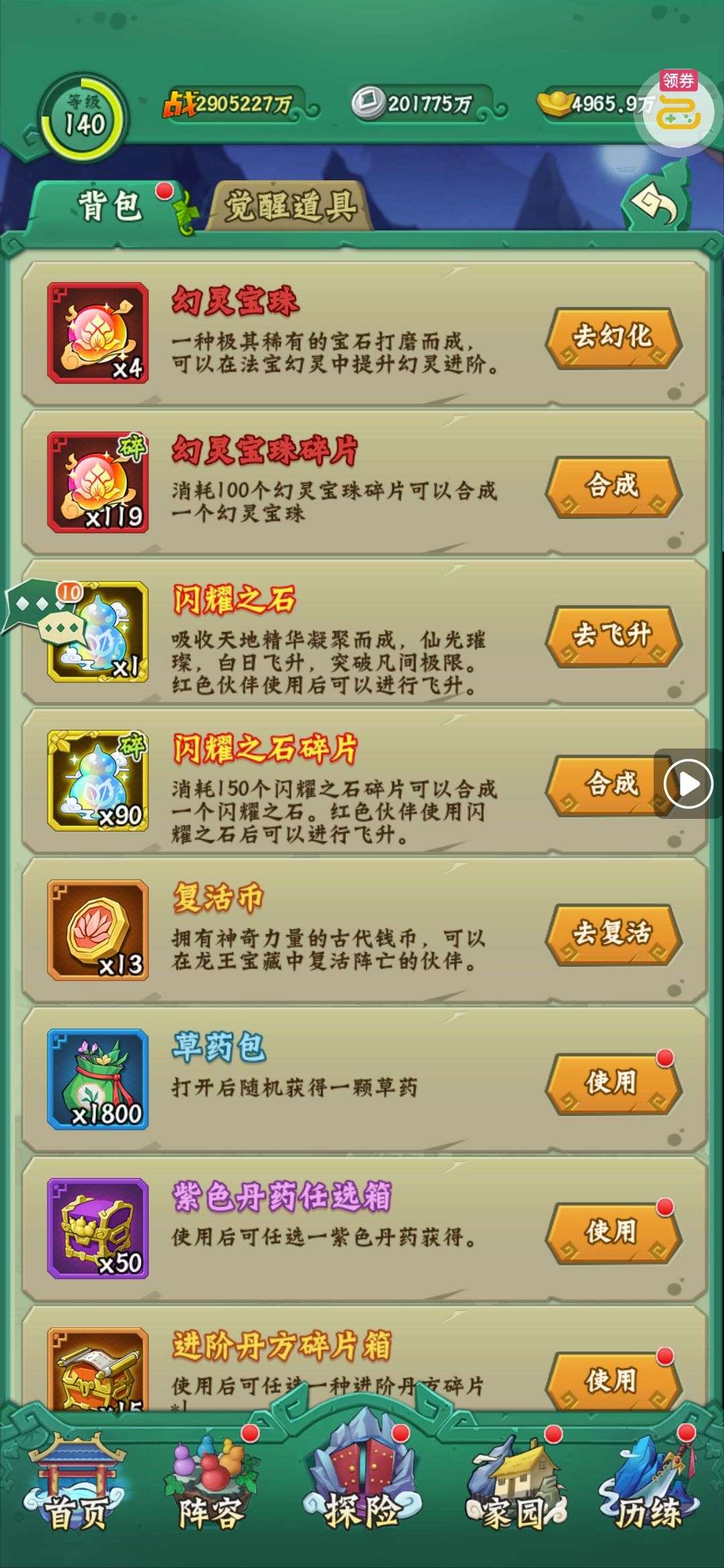This screenshot has height=1568, width=724.
Task: Tap 去复活 for 复活币
Action: [613, 933]
